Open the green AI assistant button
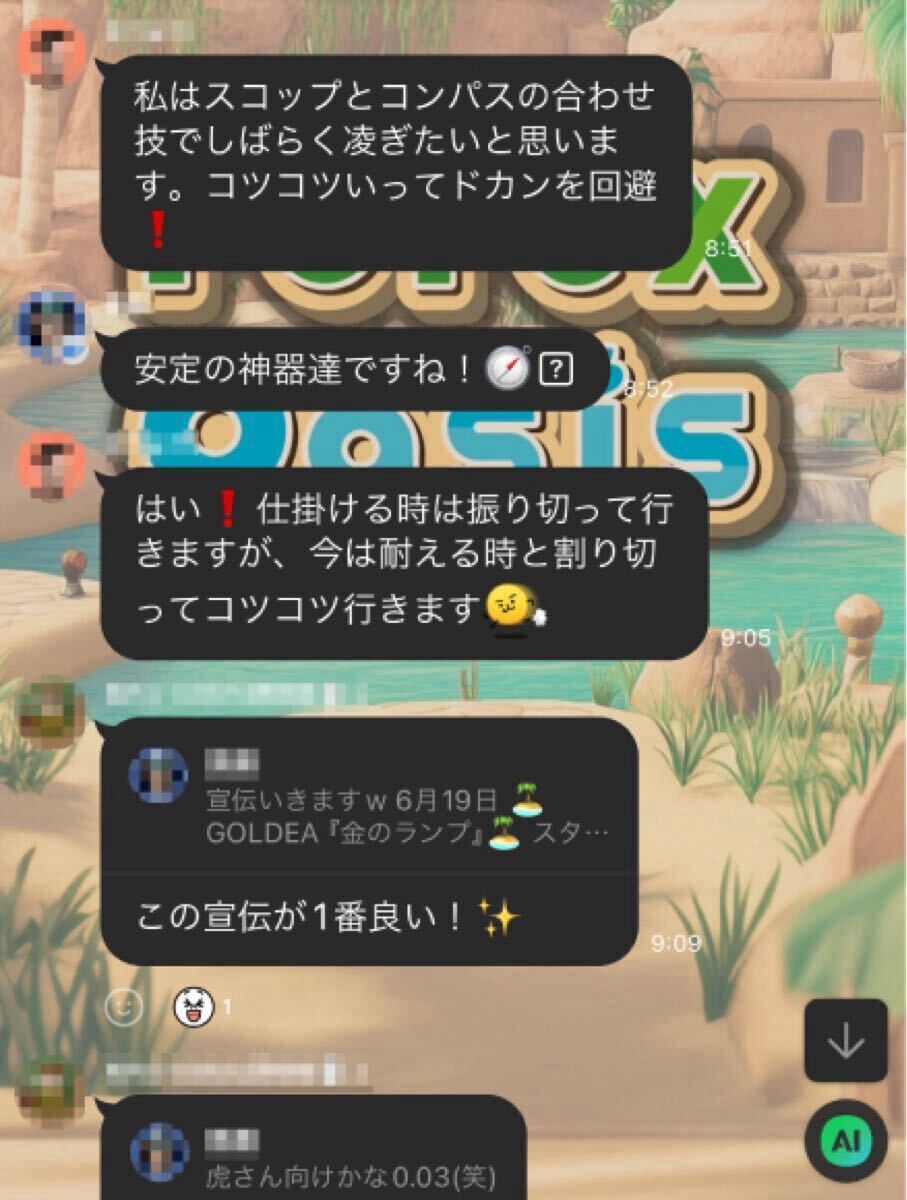The image size is (907, 1200). 846,1141
